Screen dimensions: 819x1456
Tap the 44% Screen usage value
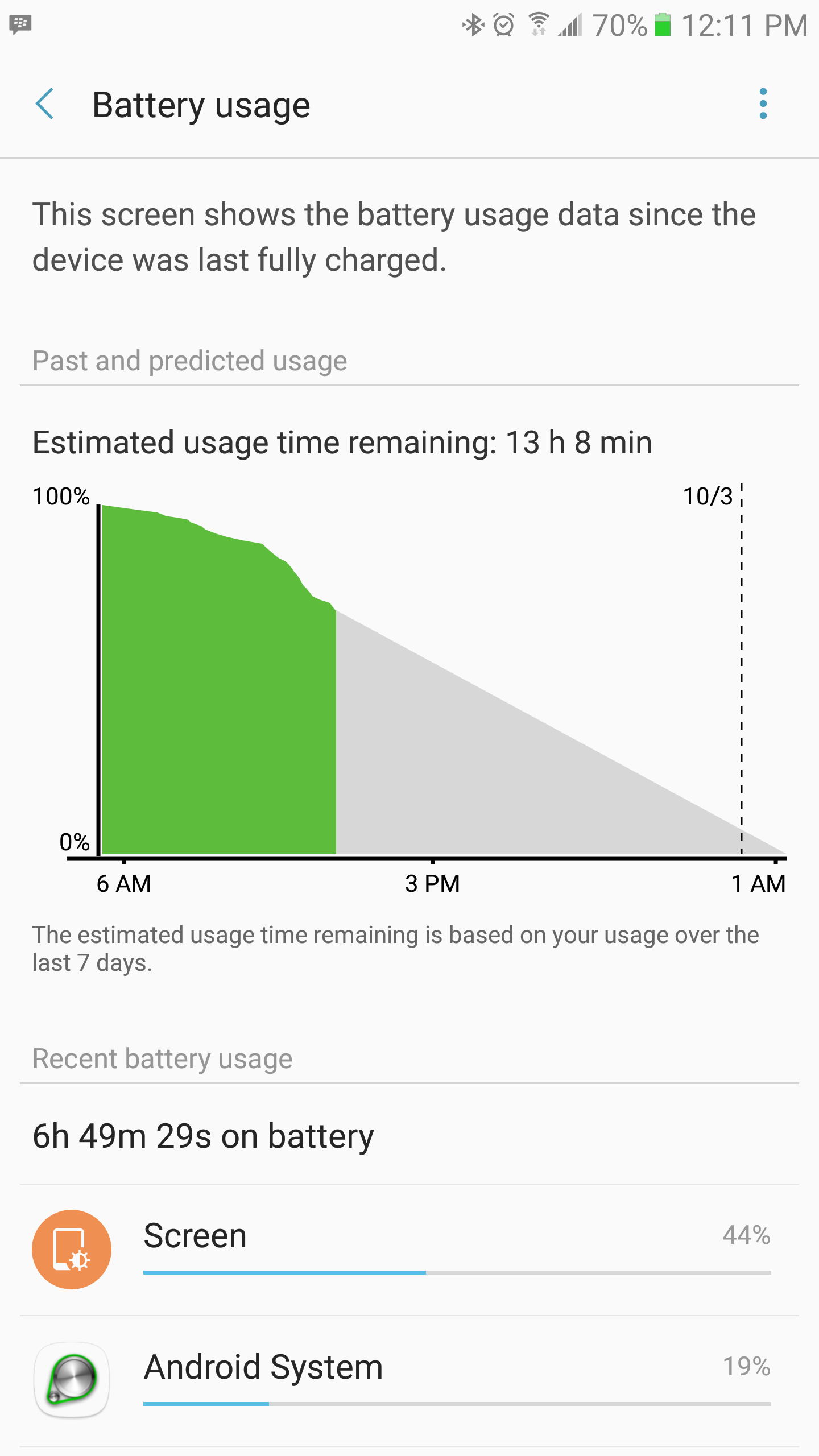pos(746,1236)
